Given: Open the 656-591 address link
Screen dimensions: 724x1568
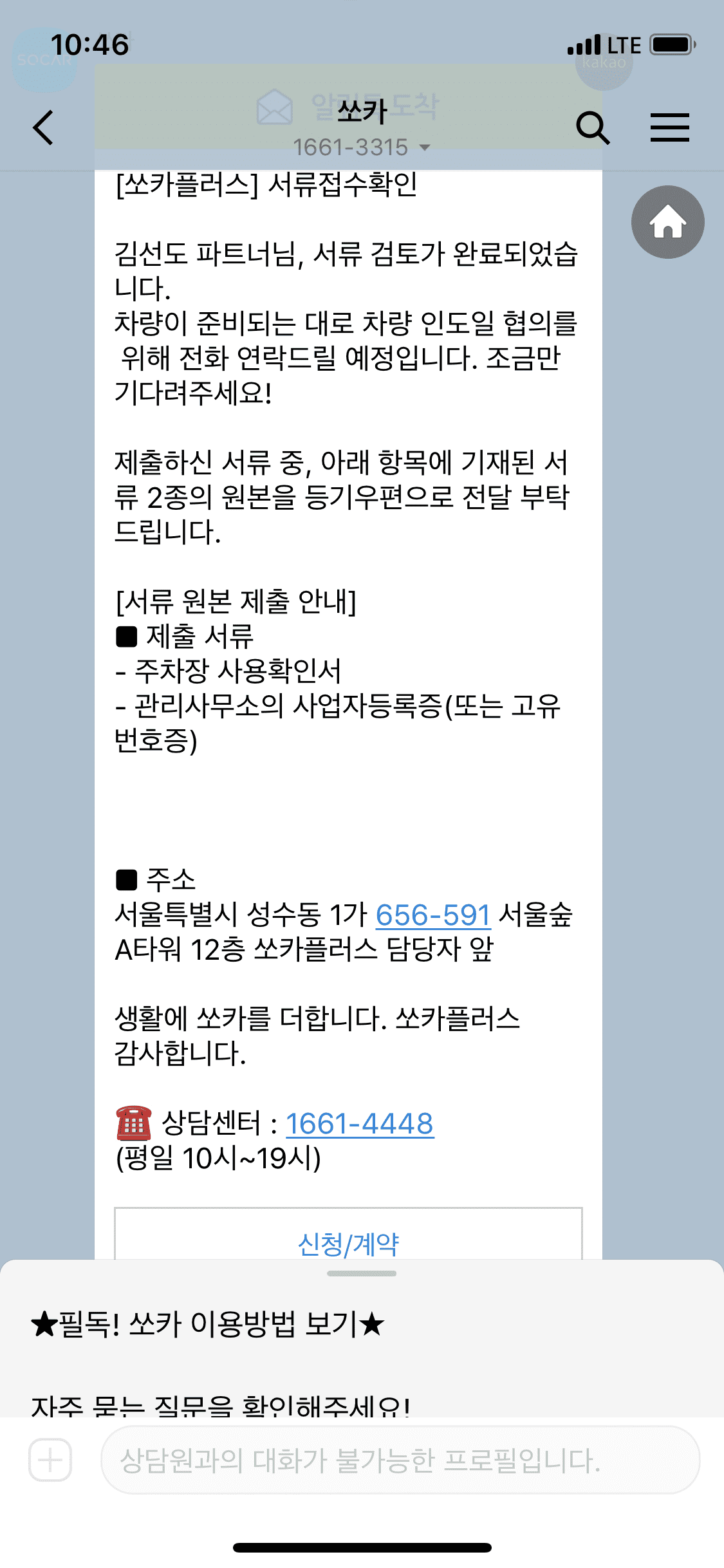Looking at the screenshot, I should pos(433,915).
